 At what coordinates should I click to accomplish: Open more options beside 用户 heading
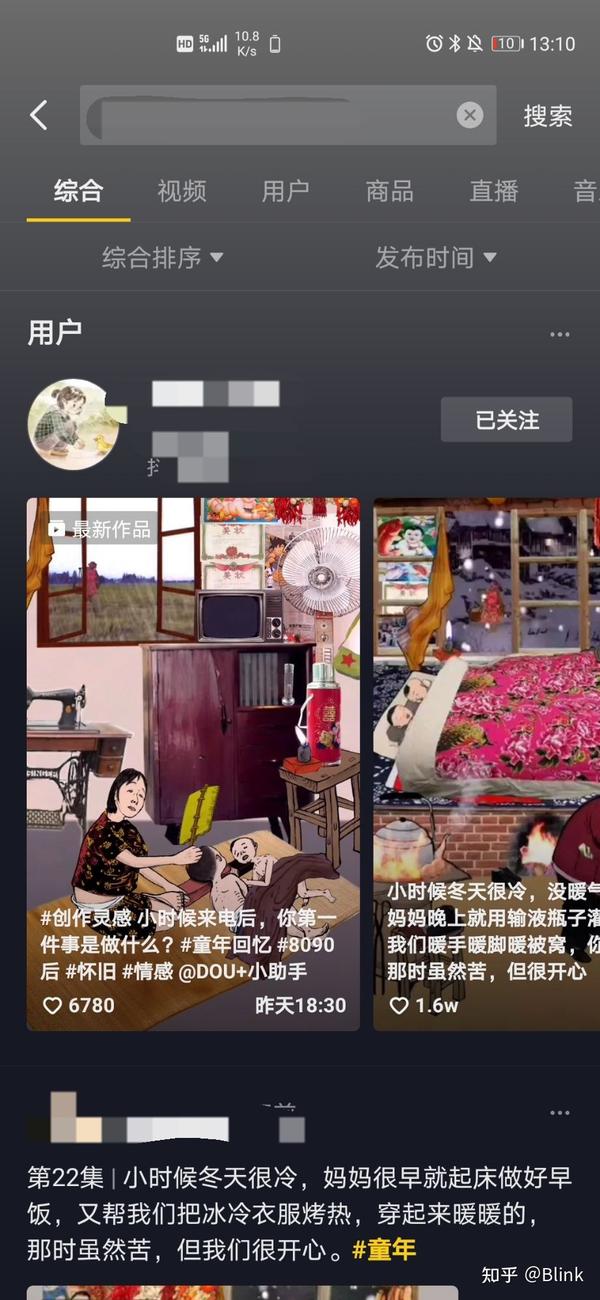(x=559, y=334)
